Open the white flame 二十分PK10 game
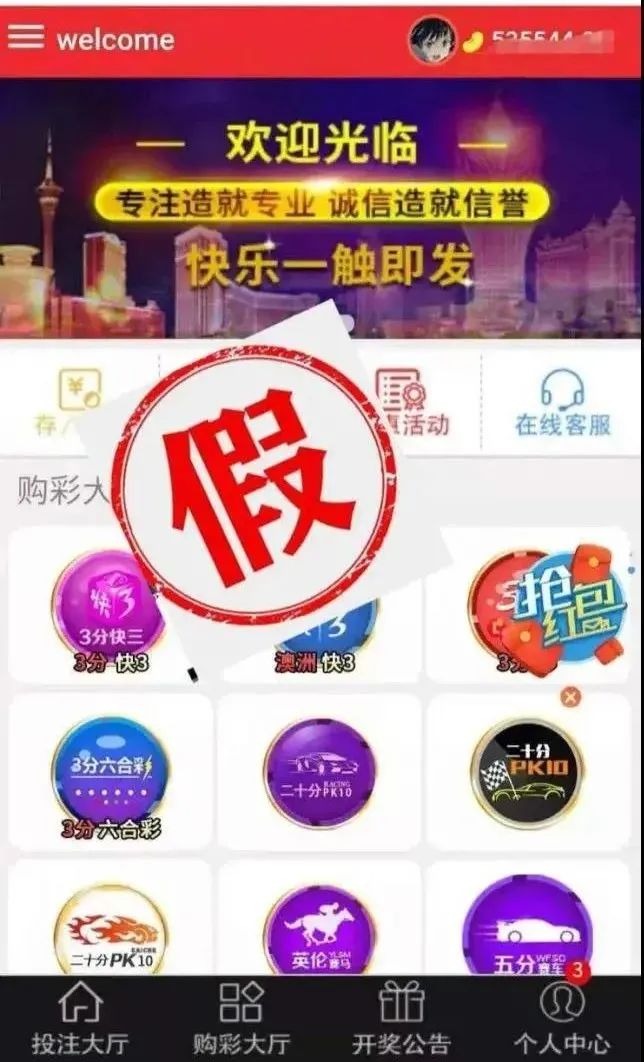Image resolution: width=644 pixels, height=1062 pixels. tap(109, 932)
